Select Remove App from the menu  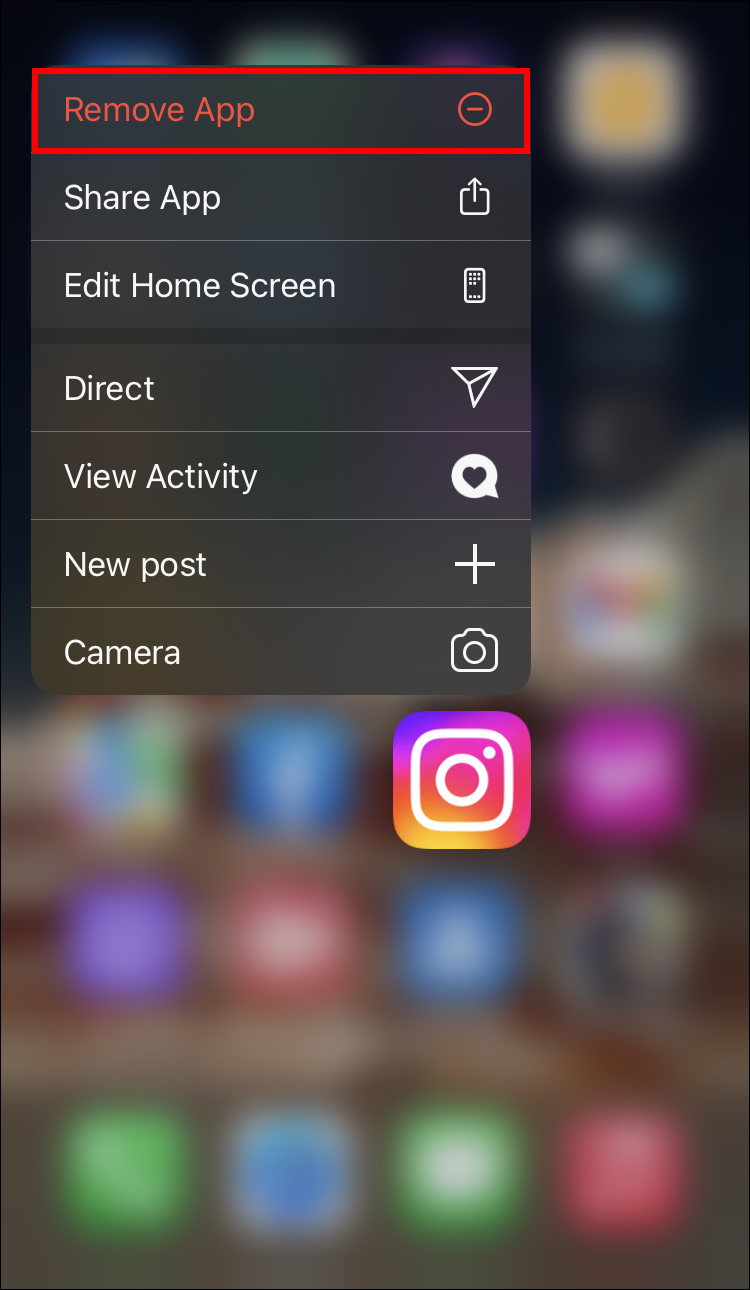pyautogui.click(x=280, y=110)
